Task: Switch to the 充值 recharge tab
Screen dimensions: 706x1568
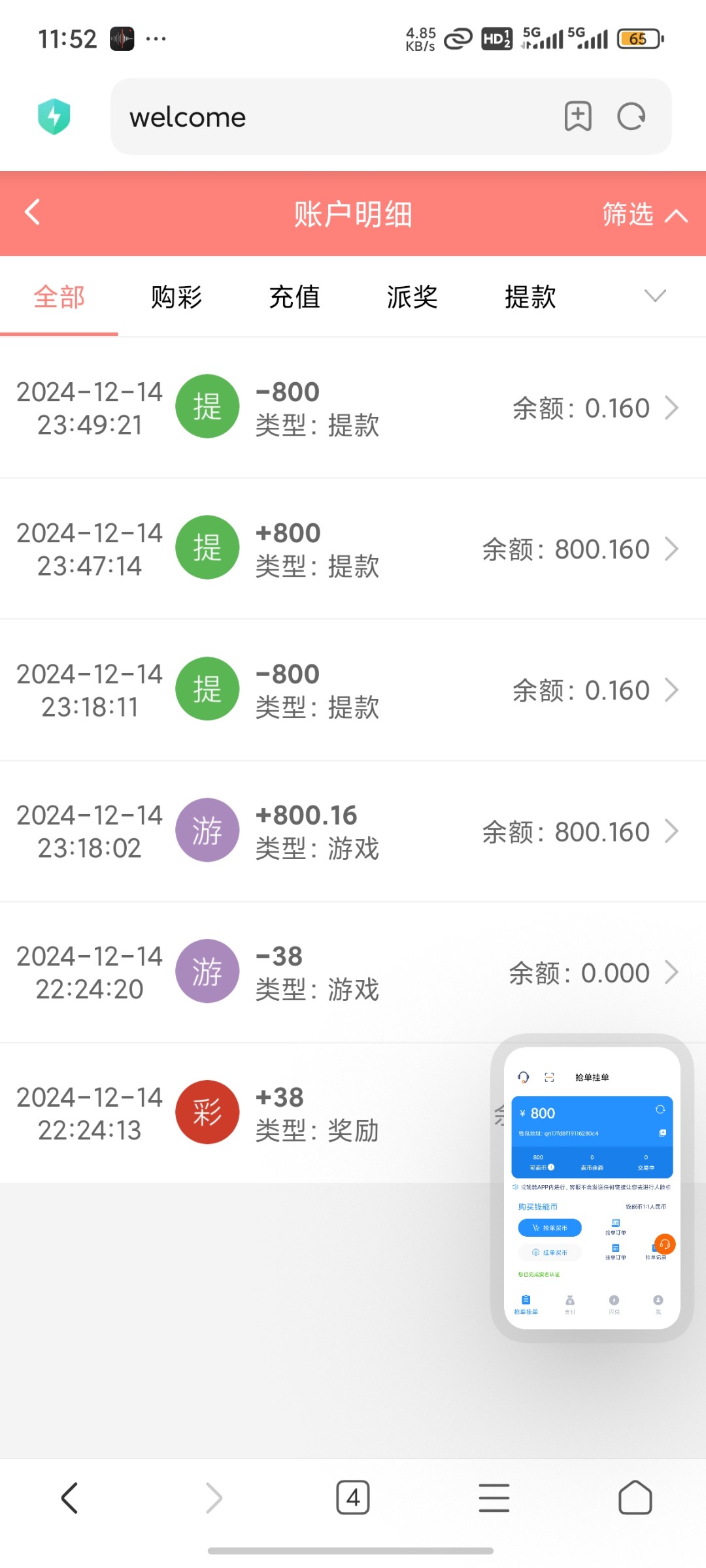Action: 295,297
